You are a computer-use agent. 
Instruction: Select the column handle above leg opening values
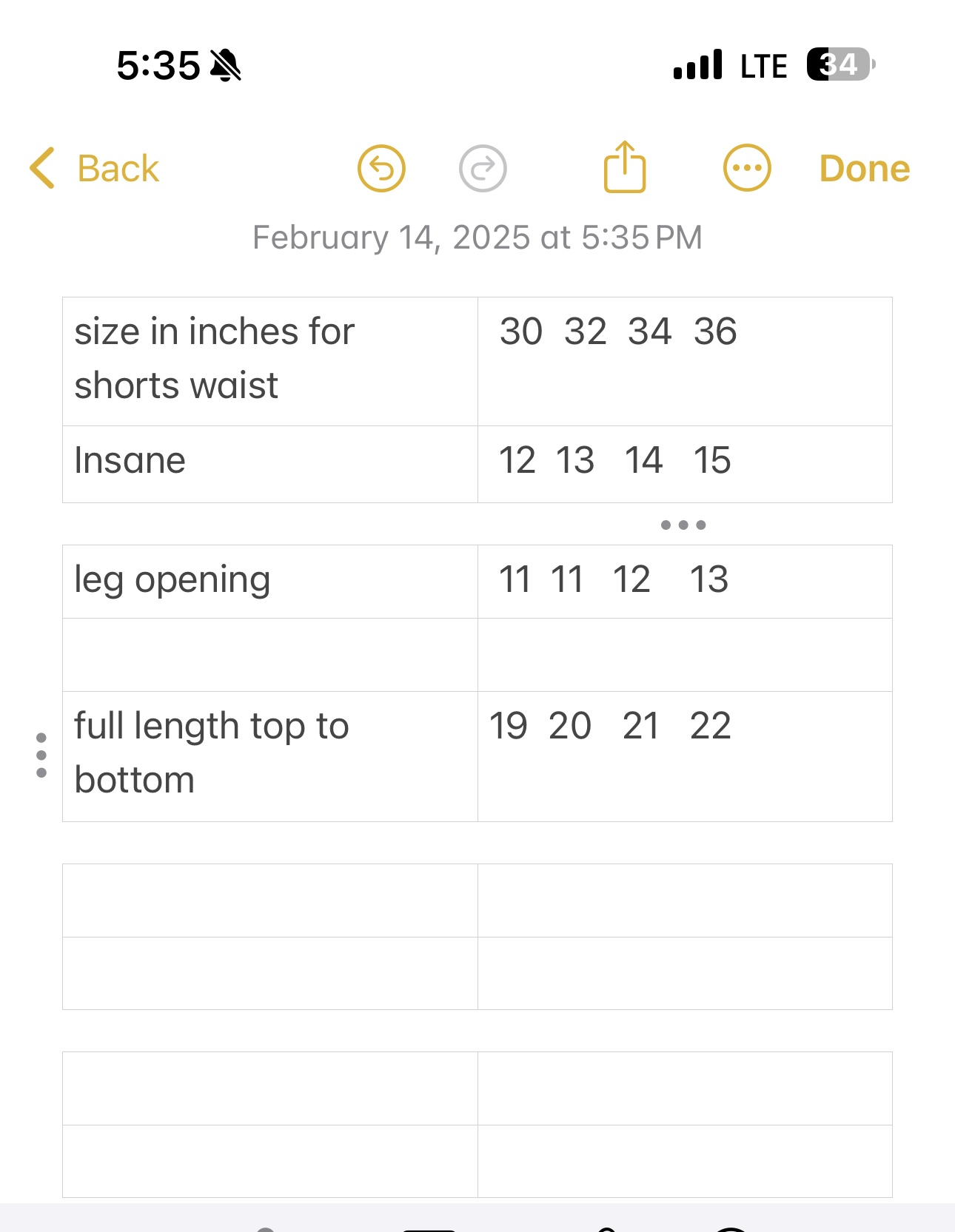coord(683,525)
